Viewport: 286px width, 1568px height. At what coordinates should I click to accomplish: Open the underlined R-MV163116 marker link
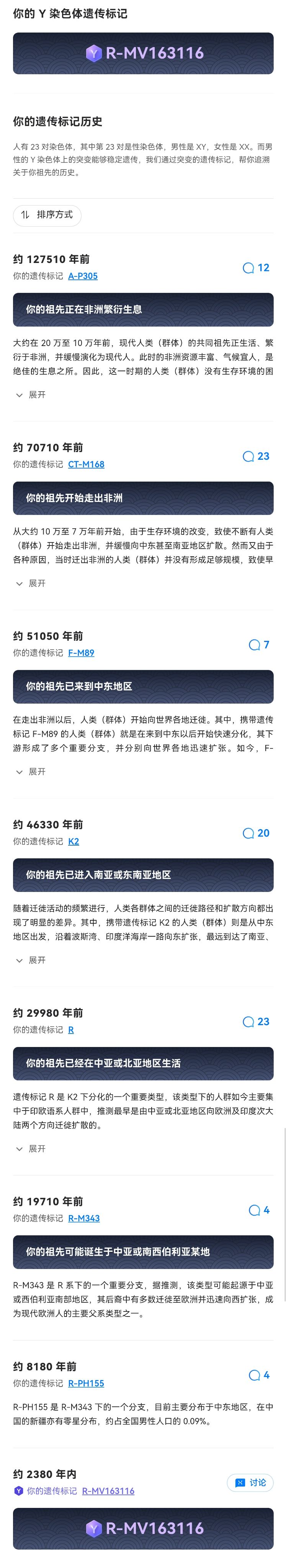pos(108,1491)
